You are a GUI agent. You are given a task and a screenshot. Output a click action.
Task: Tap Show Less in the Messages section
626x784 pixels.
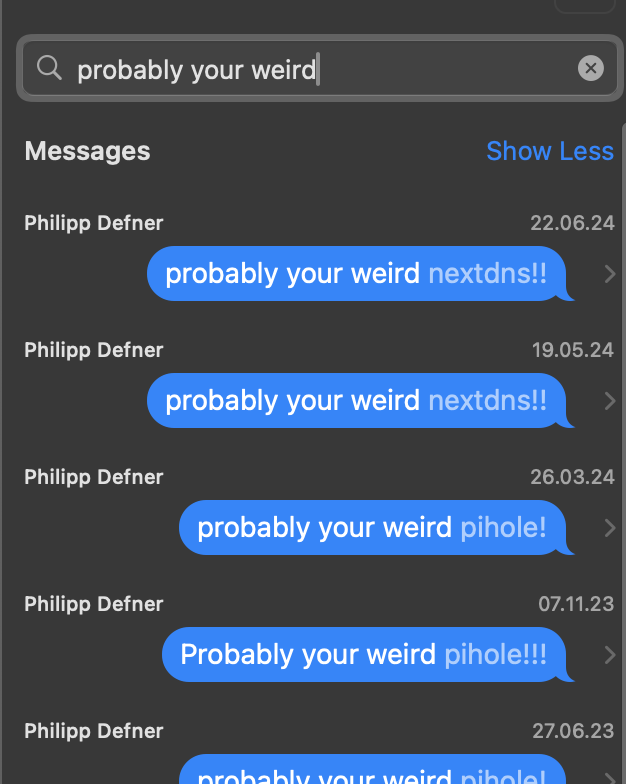click(x=549, y=151)
